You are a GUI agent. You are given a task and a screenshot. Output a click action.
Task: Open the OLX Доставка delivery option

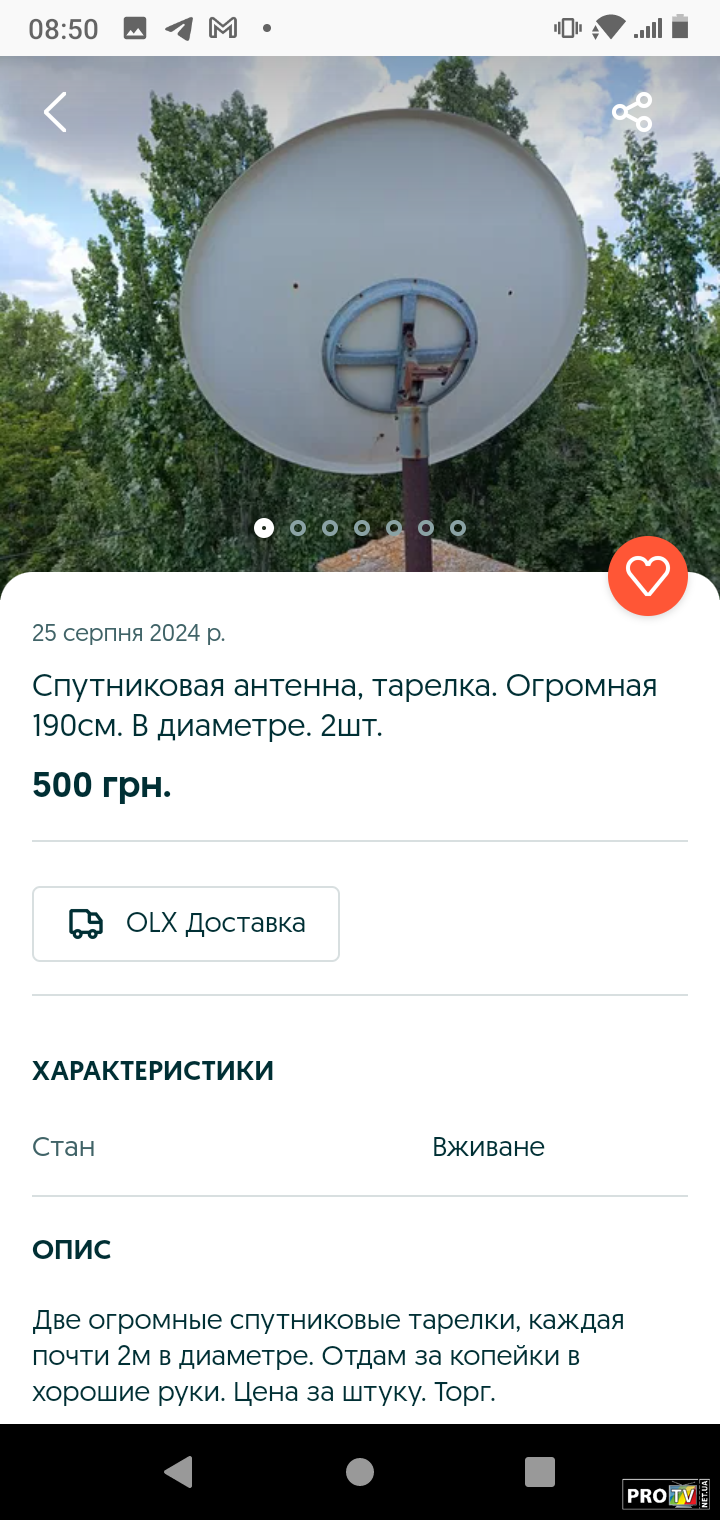(x=186, y=923)
